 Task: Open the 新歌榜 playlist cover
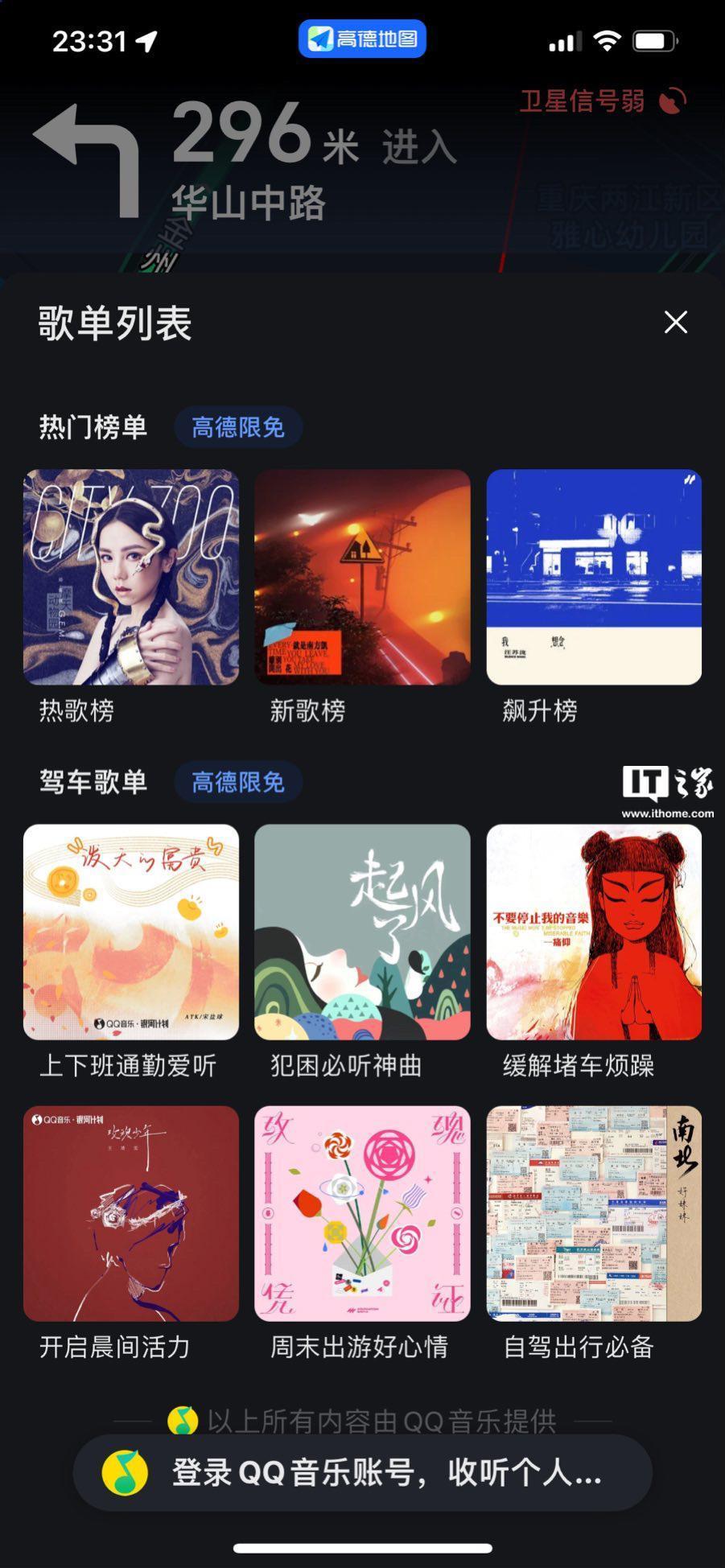point(361,575)
